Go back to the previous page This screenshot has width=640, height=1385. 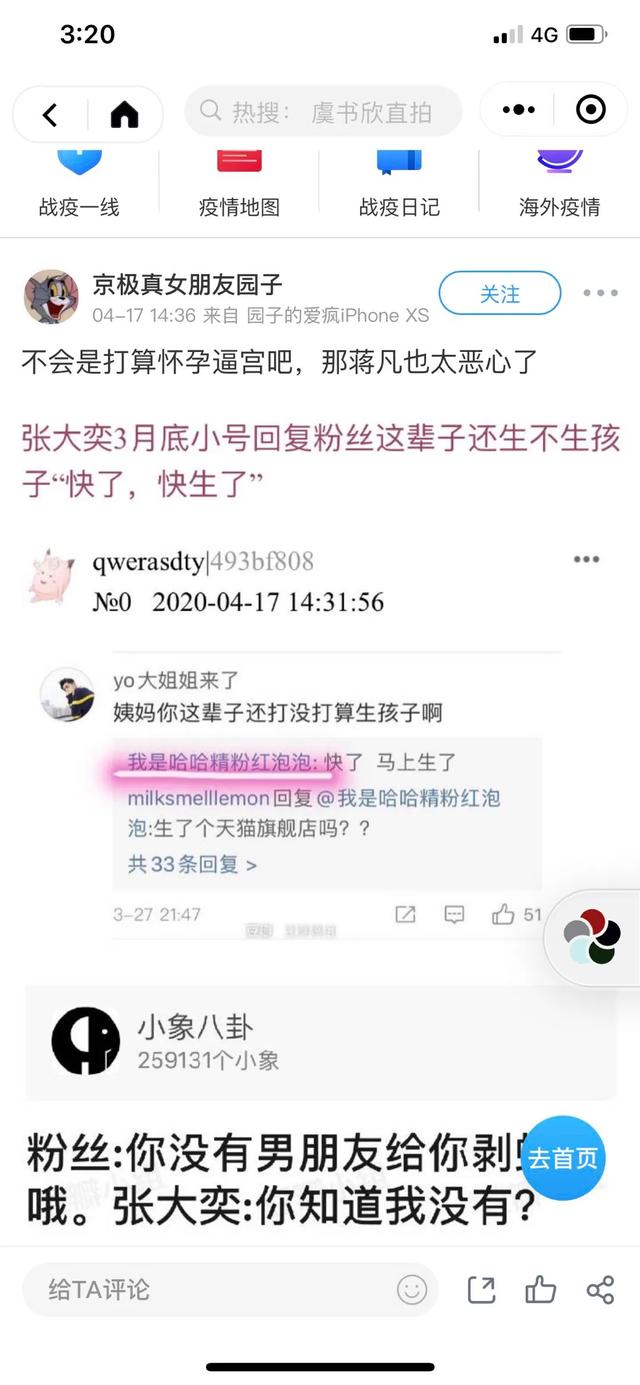point(50,114)
